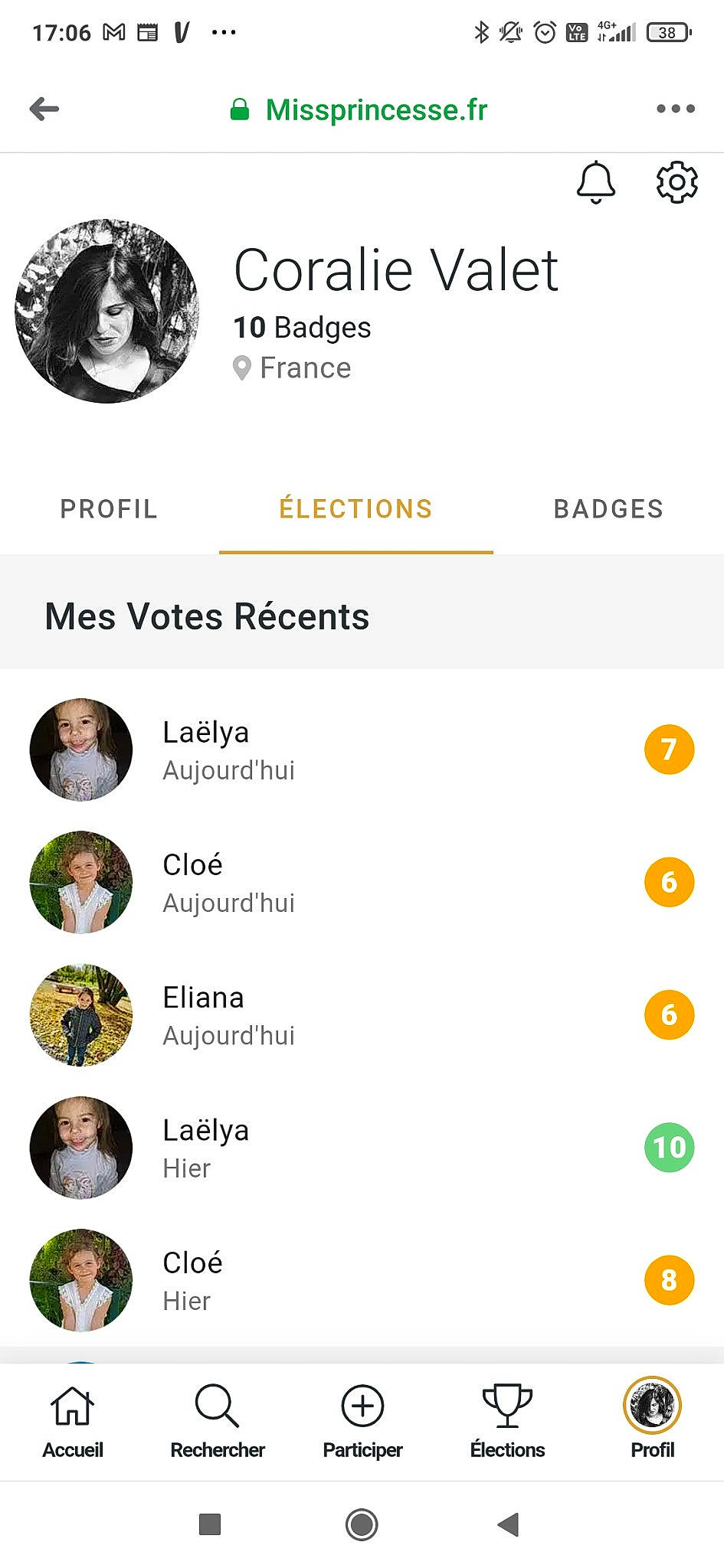Open Coralie Valet's profile picture
The width and height of the screenshot is (724, 1568).
click(107, 312)
